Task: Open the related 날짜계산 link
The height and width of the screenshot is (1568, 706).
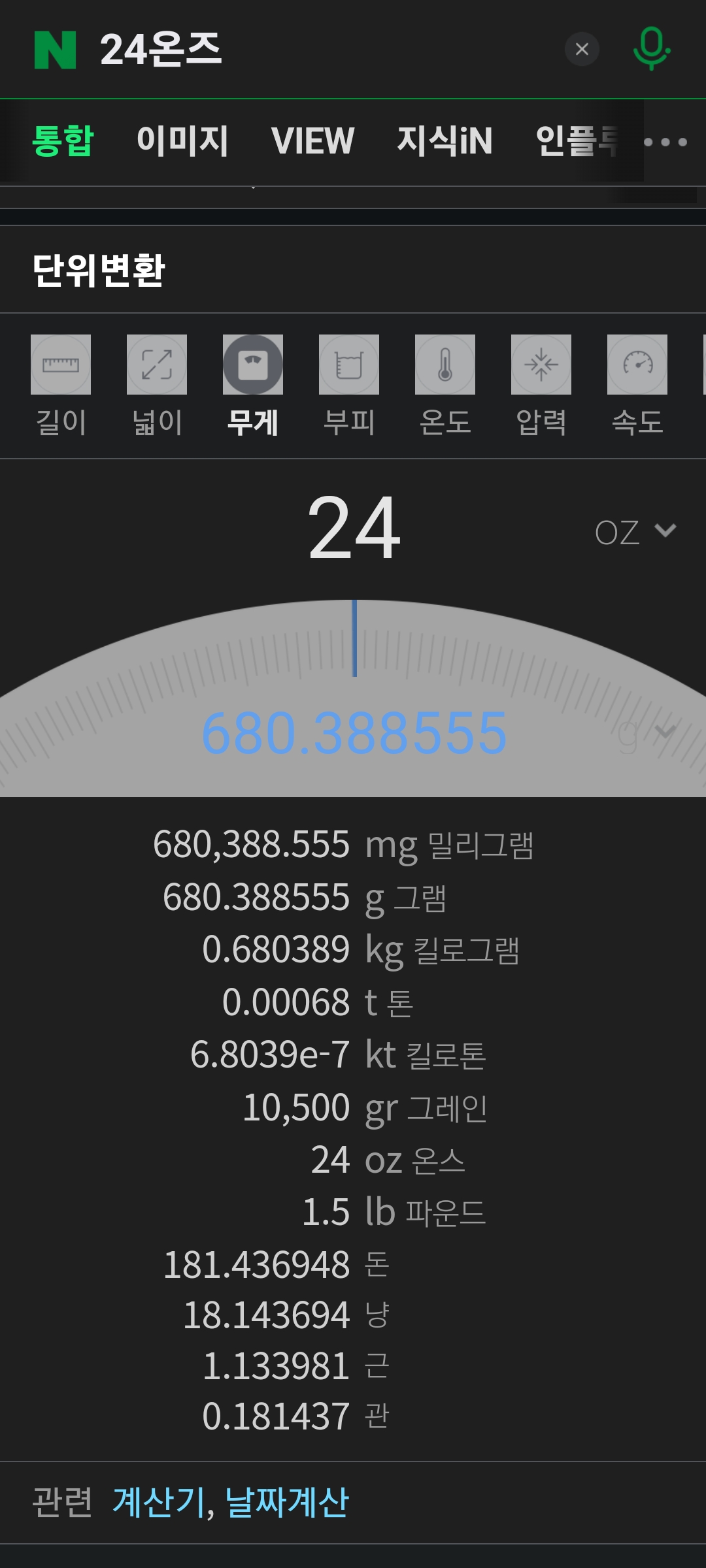Action: point(287,1502)
